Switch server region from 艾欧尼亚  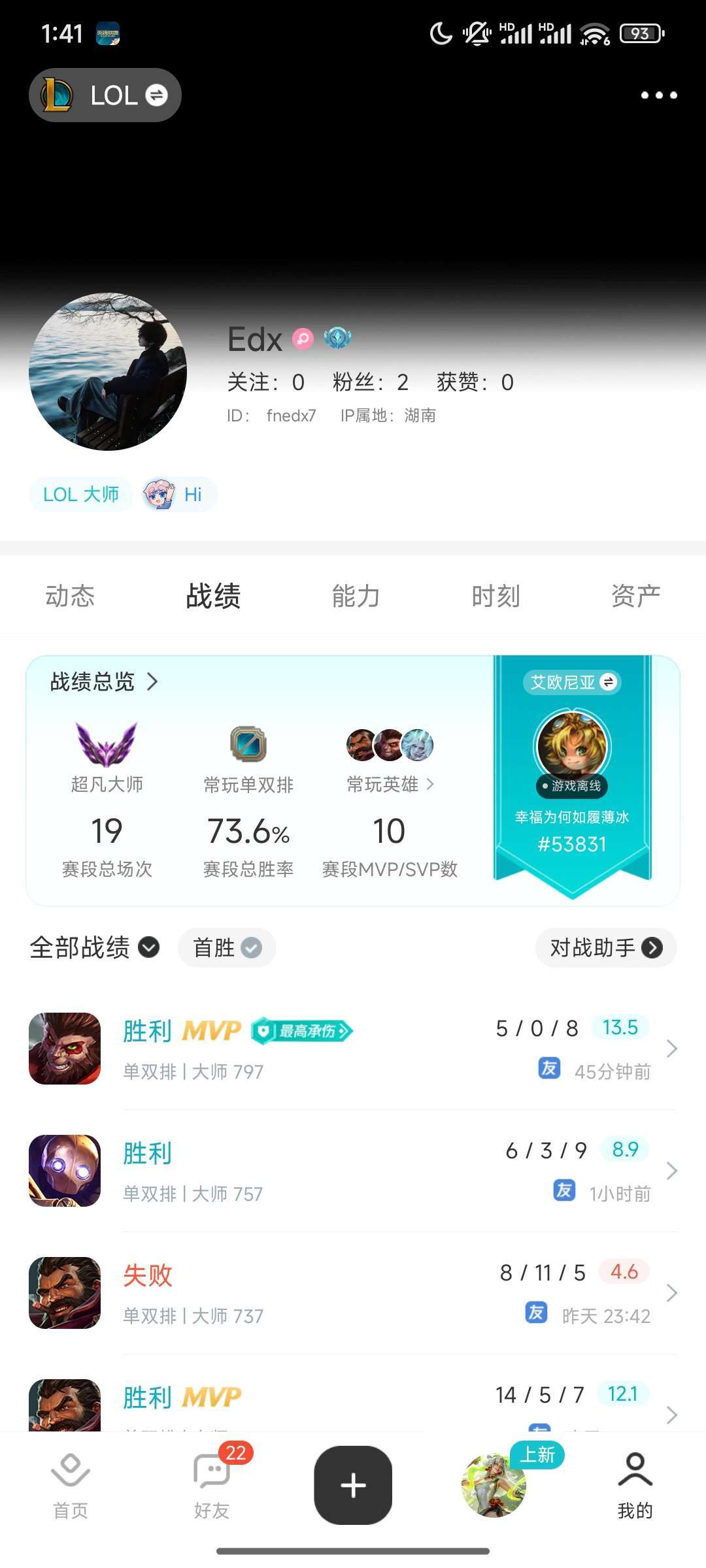(572, 682)
